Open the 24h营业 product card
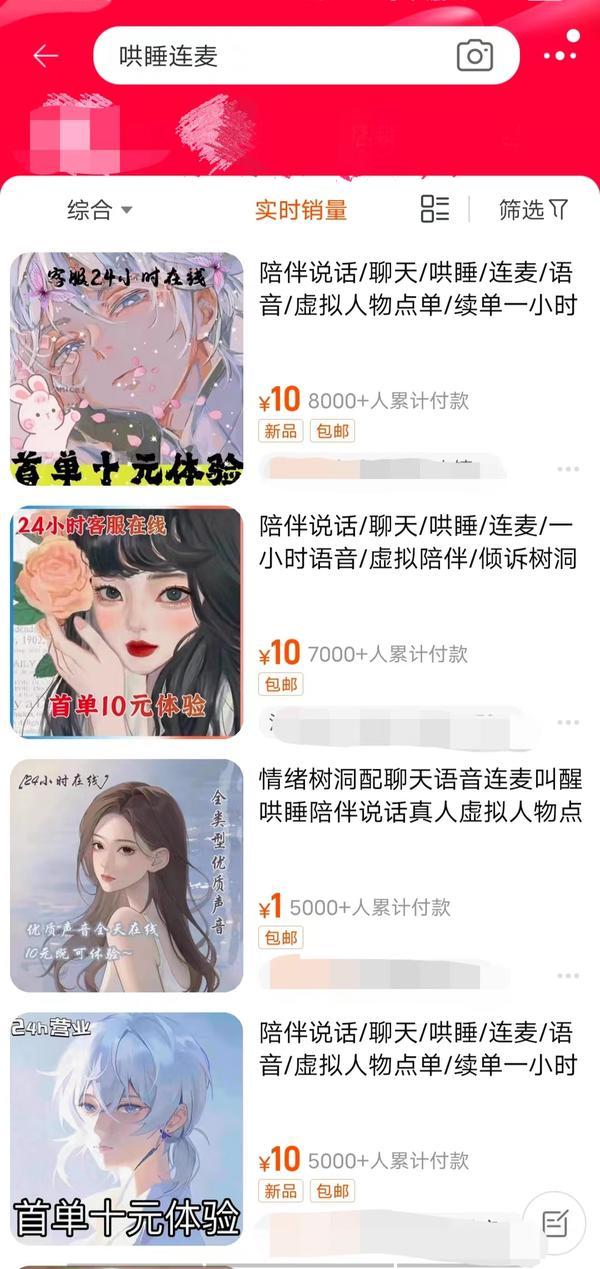 126,1128
